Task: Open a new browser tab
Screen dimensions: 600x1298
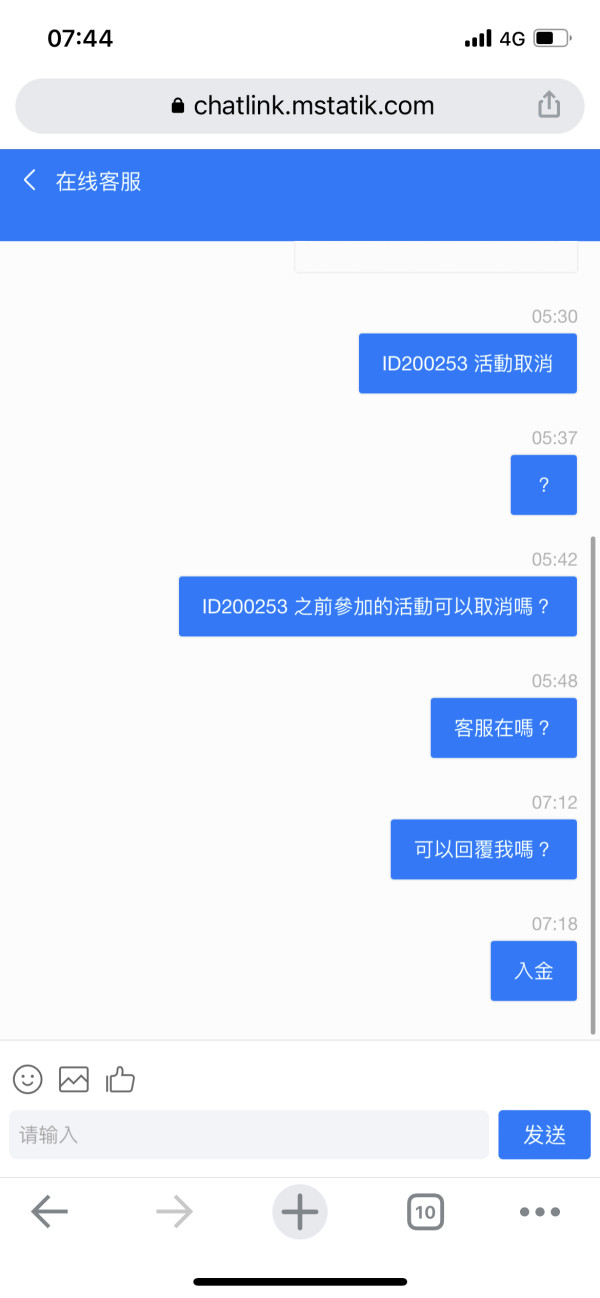Action: coord(300,1212)
